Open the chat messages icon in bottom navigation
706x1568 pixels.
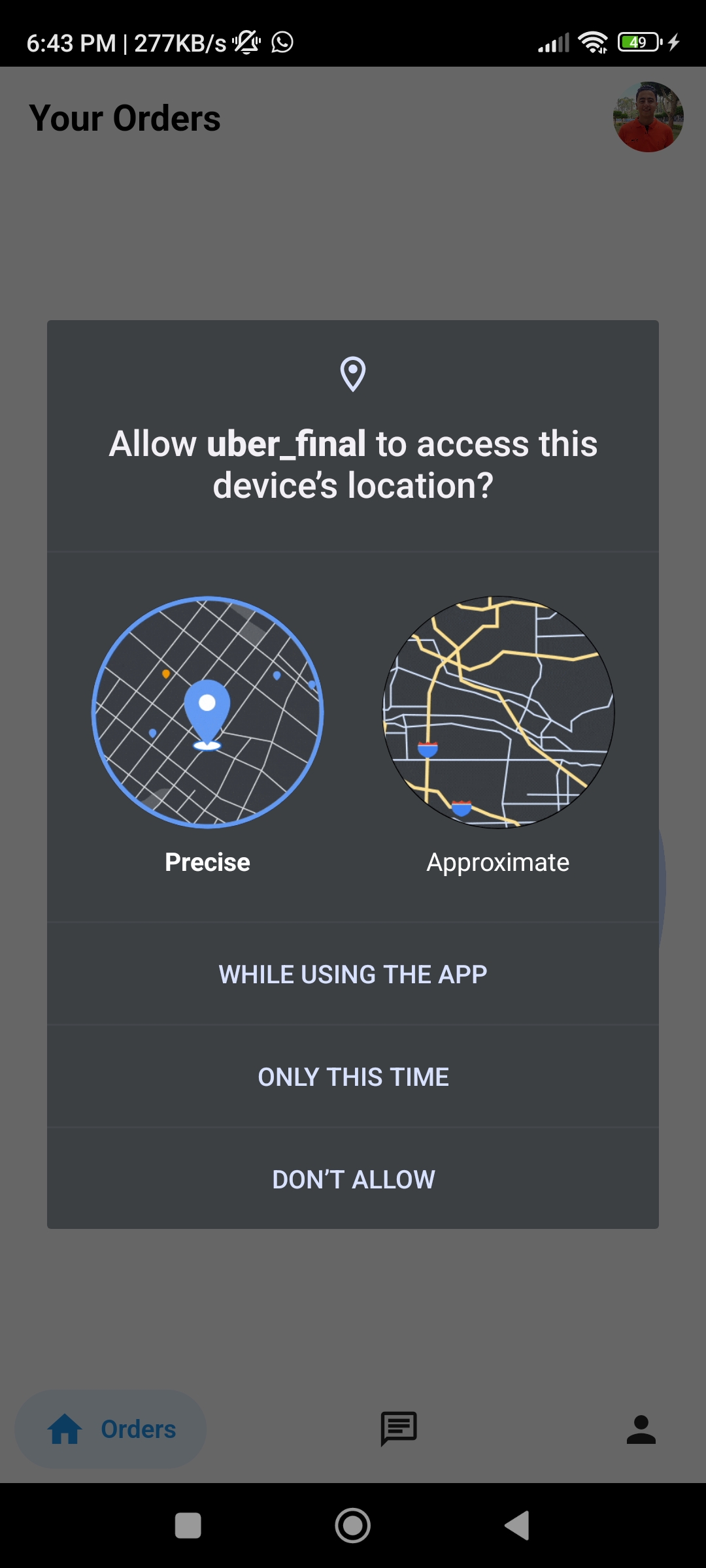397,1429
